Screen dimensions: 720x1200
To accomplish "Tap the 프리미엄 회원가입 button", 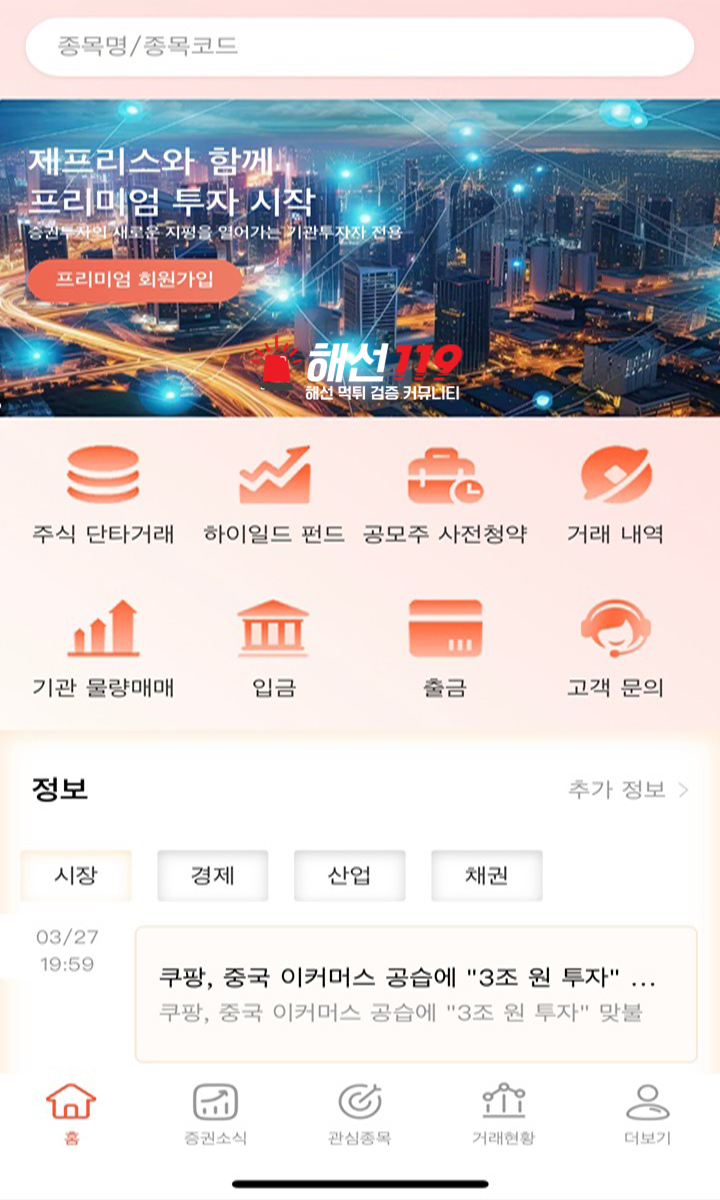I will pos(135,281).
